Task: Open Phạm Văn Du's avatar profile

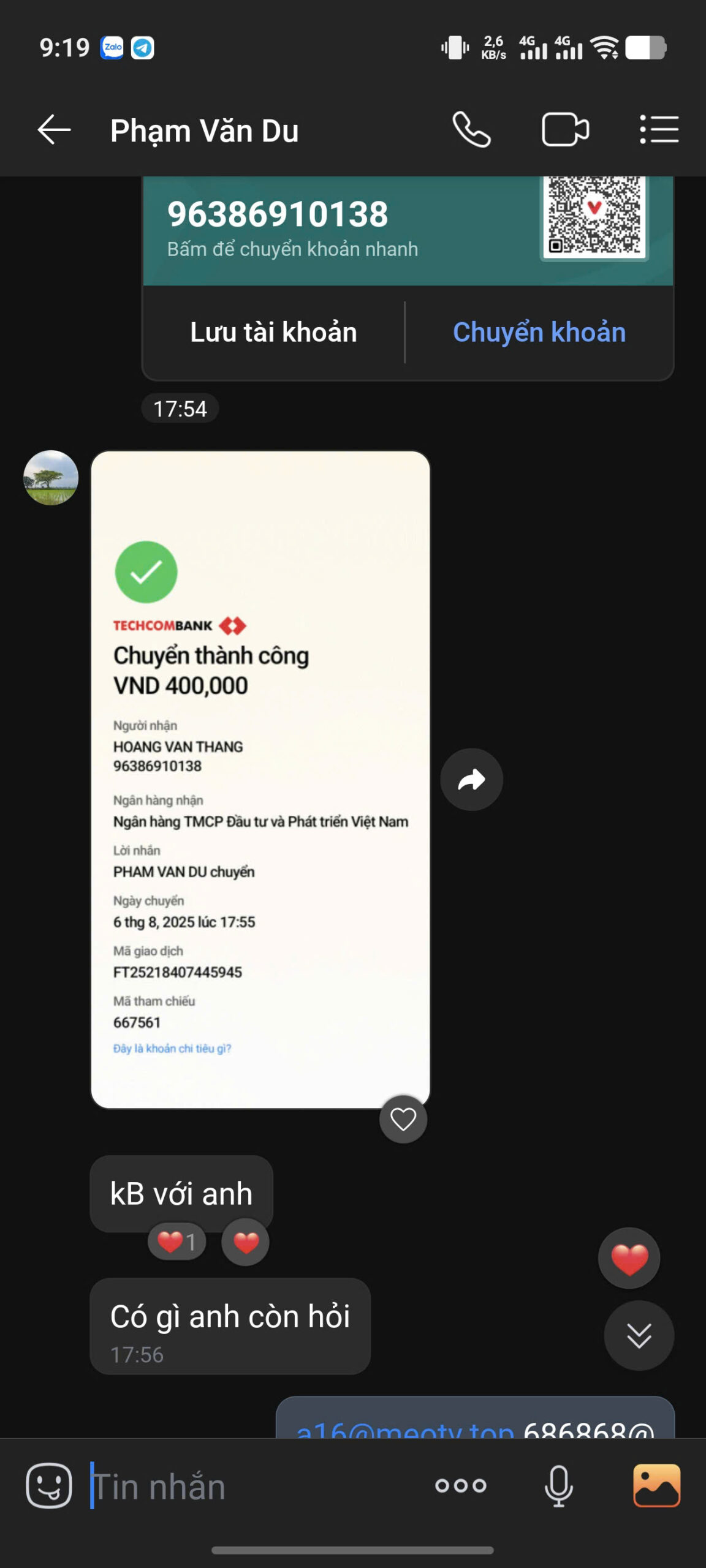Action: (x=51, y=478)
